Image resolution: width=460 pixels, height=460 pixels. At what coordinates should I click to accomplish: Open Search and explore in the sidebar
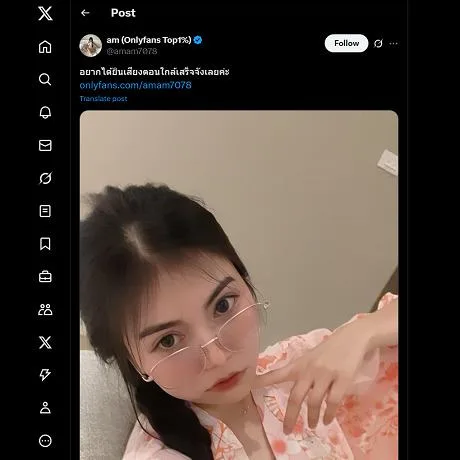coord(45,79)
